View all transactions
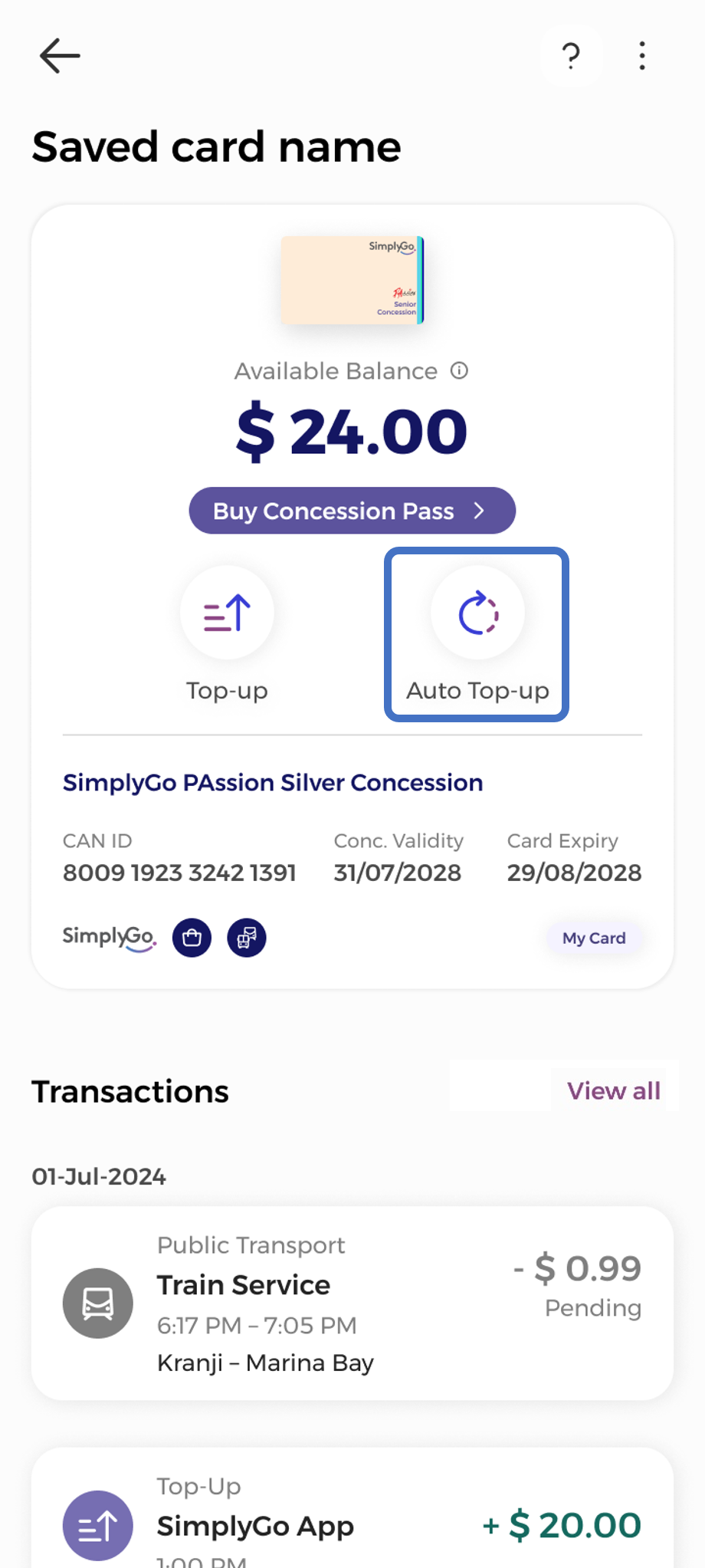705x1568 pixels. 613,1090
